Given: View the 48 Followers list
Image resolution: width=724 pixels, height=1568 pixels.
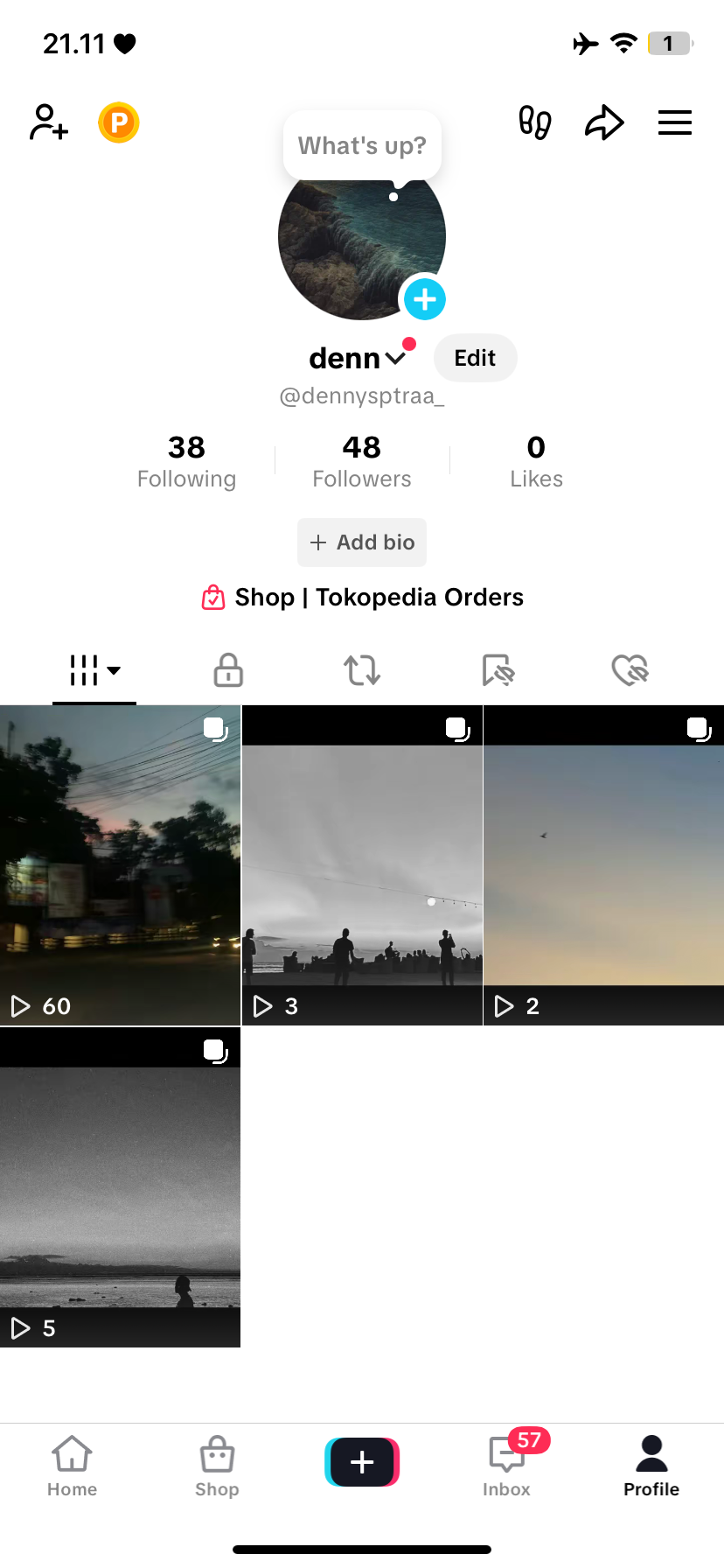Looking at the screenshot, I should tap(362, 461).
